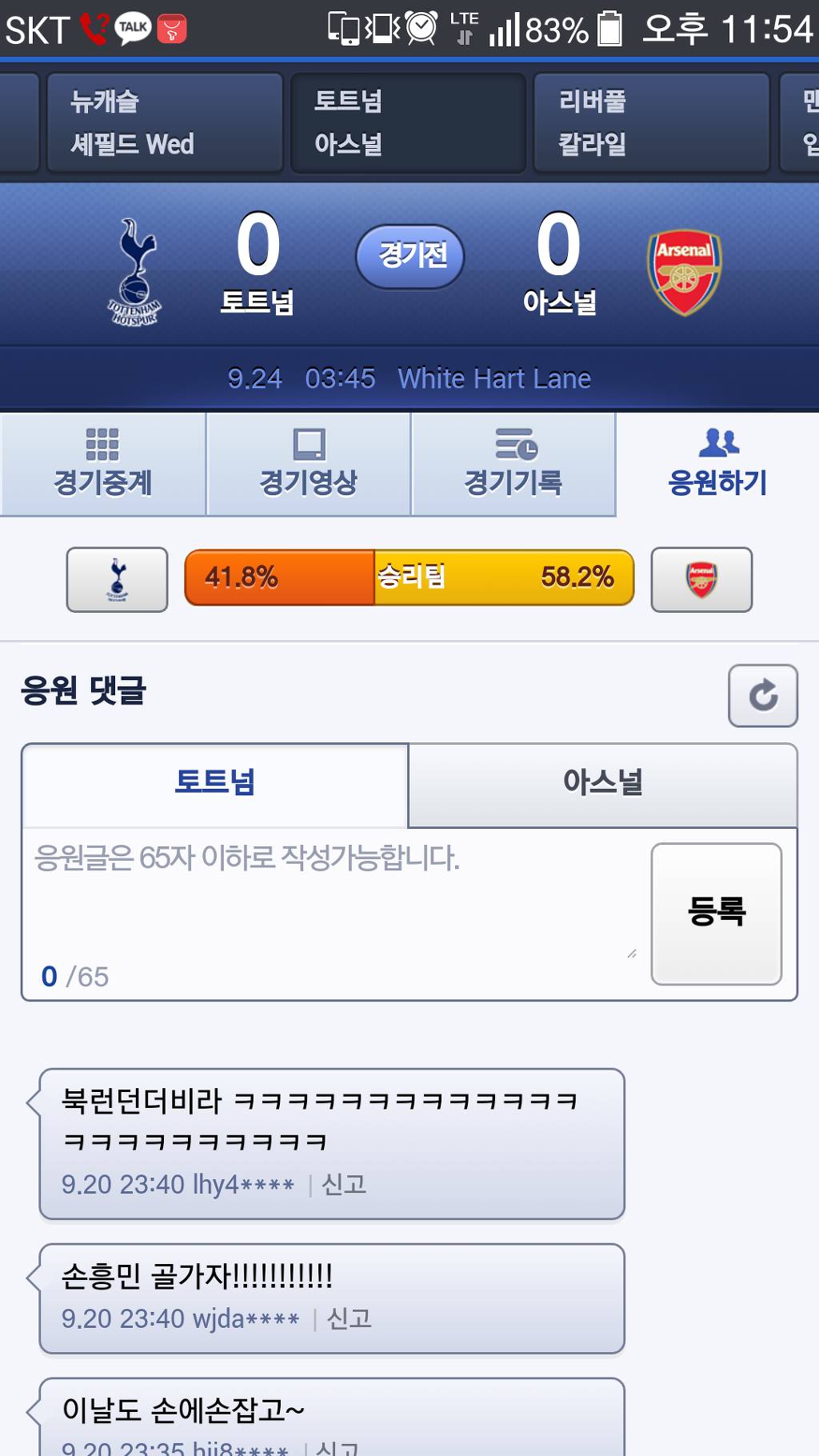This screenshot has width=819, height=1456.
Task: Select the 경기중계 grid icon tab
Action: coord(102,464)
